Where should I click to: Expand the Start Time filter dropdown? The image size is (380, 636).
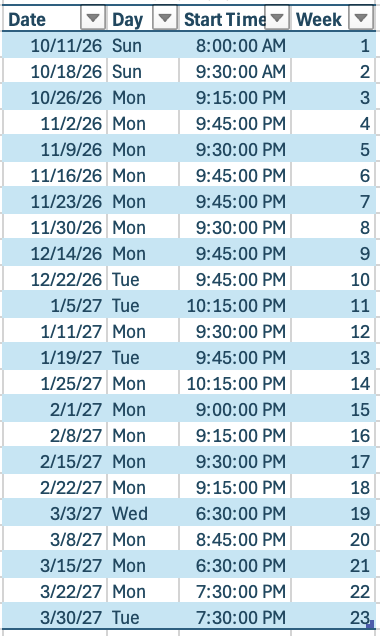pyautogui.click(x=277, y=18)
